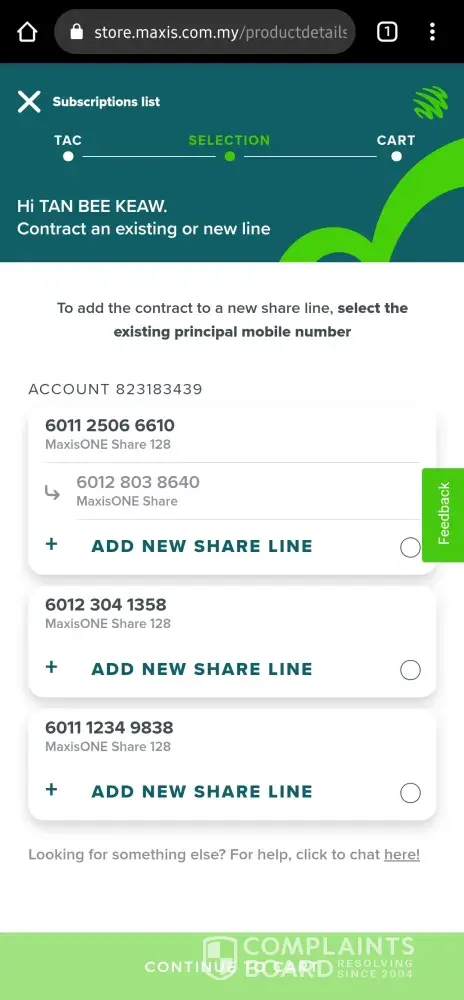Open chat help via the here link

tap(402, 855)
